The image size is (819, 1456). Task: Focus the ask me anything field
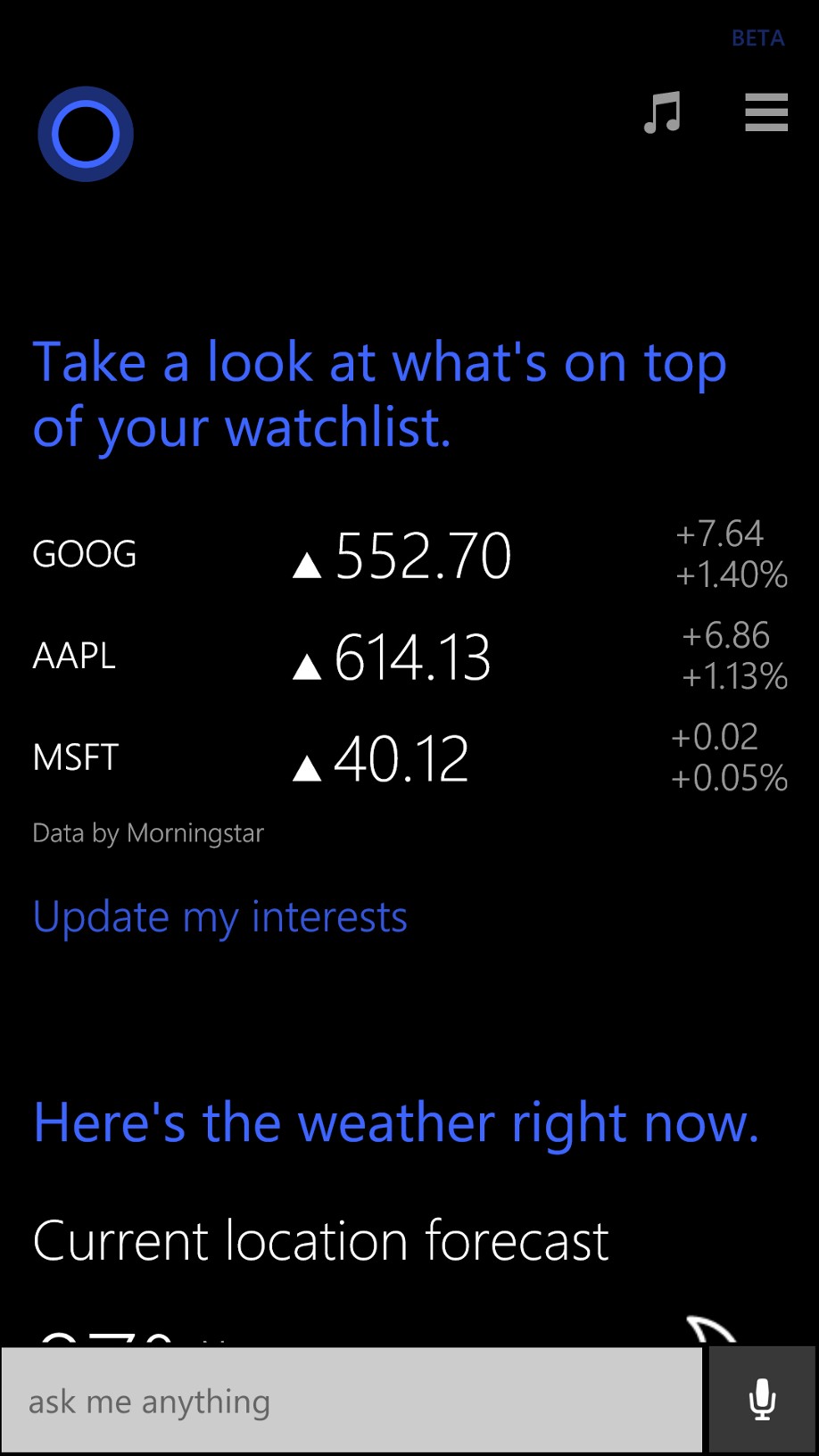click(352, 1401)
